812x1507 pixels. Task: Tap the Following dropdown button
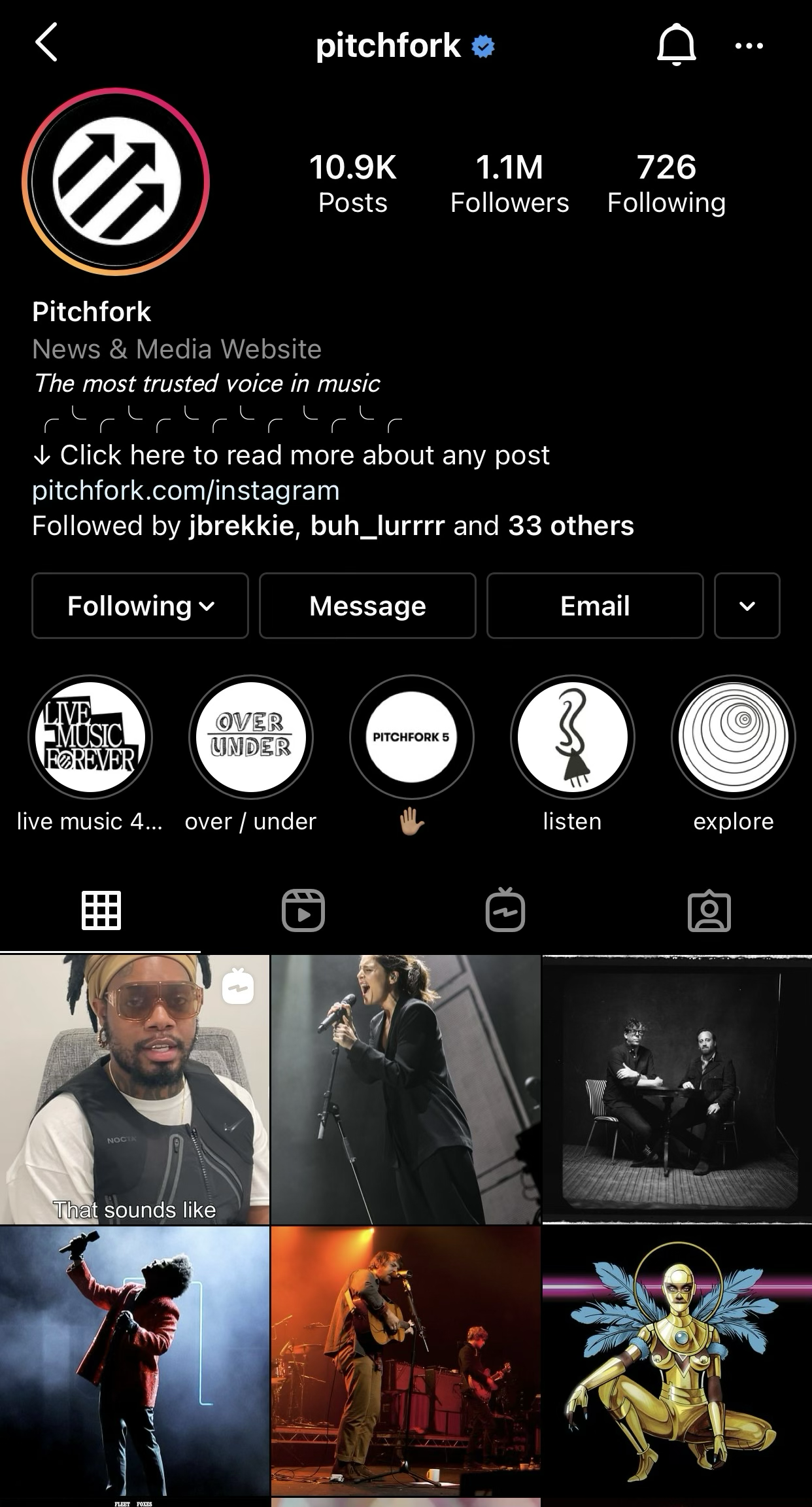tap(140, 606)
